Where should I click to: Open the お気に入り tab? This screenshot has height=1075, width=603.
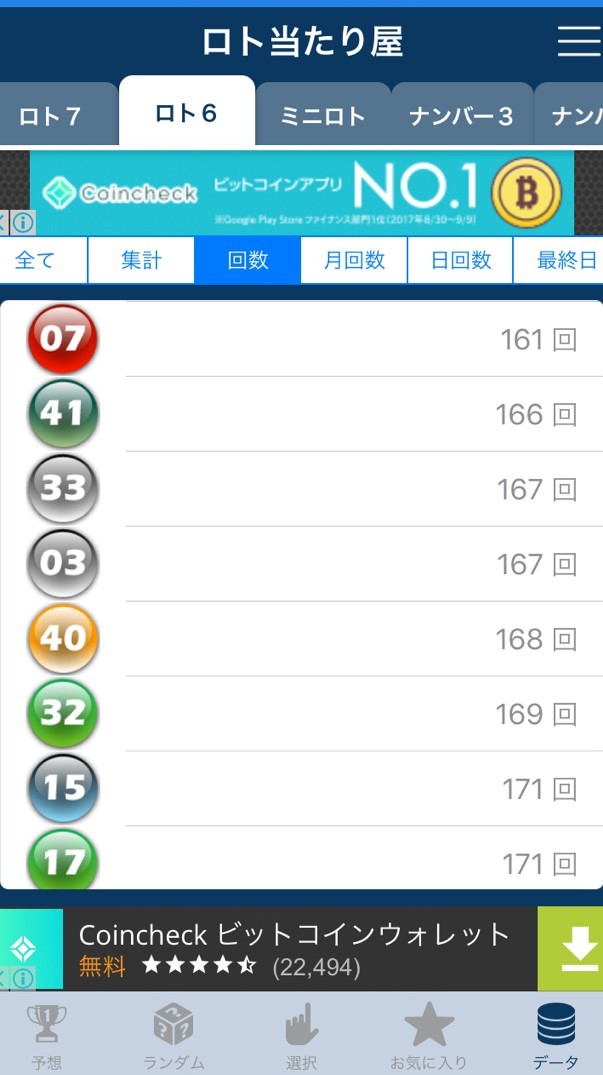pos(428,1035)
